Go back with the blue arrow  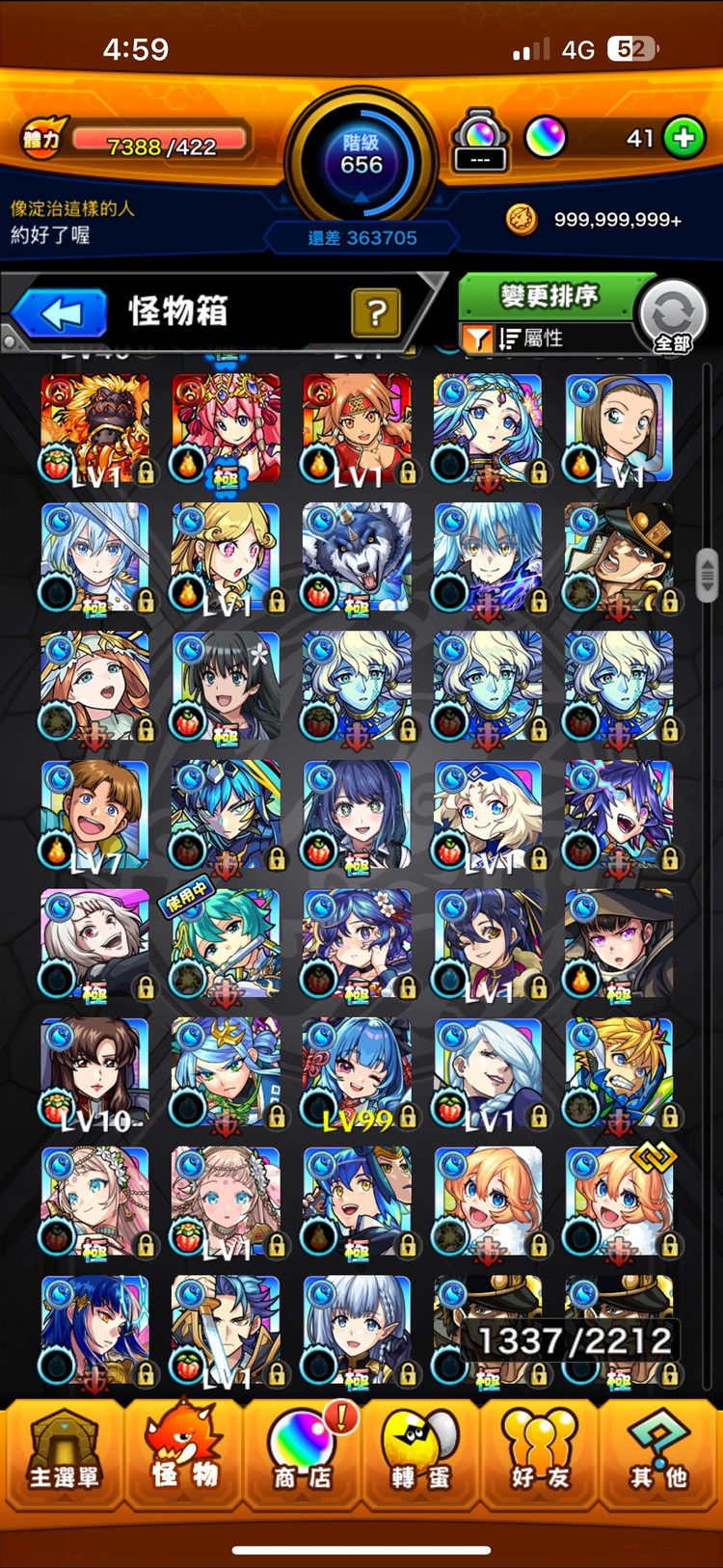[x=62, y=313]
